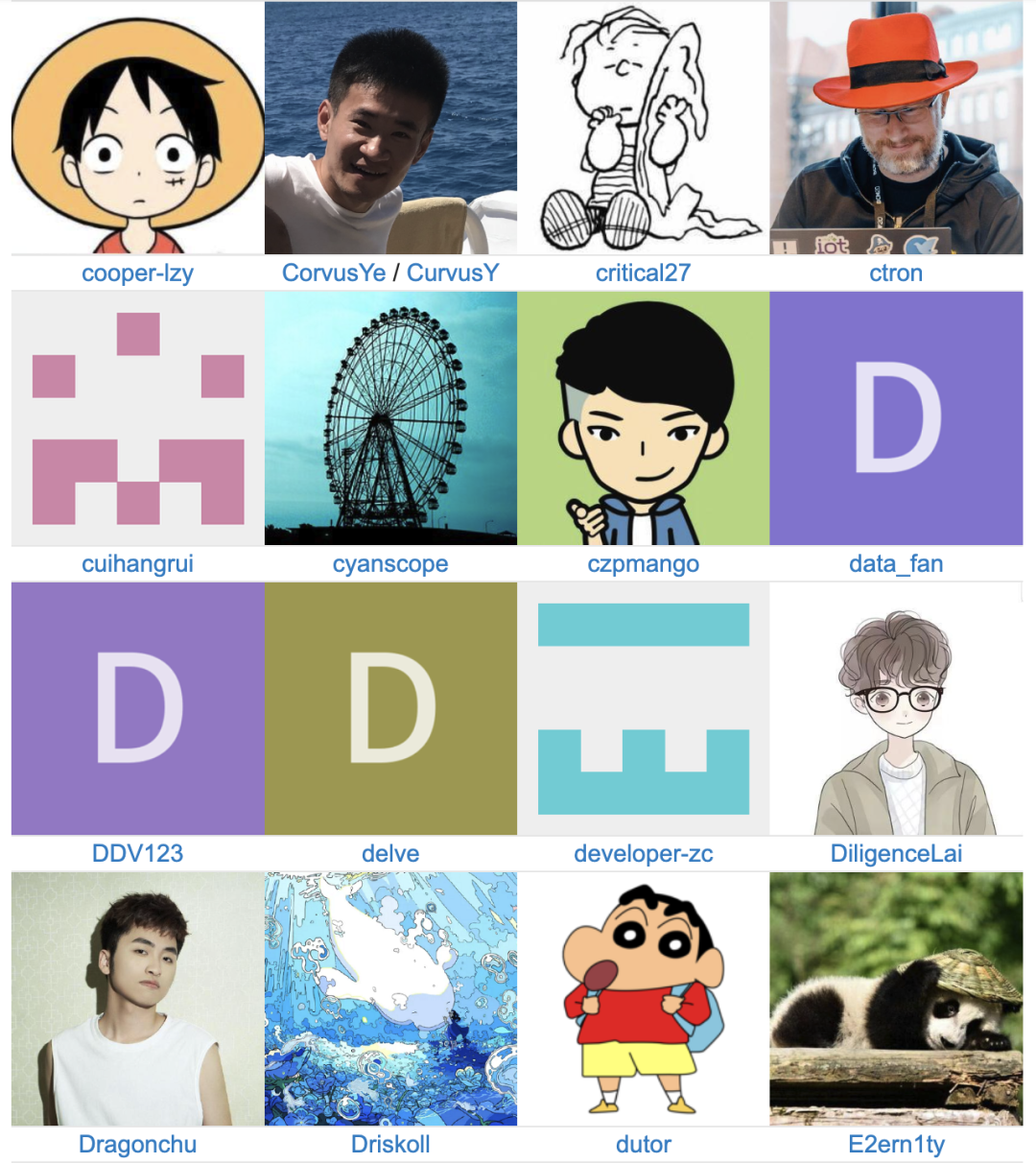Open the cooper-lzy profile link
Screen dimensions: 1036x1163
[x=137, y=273]
